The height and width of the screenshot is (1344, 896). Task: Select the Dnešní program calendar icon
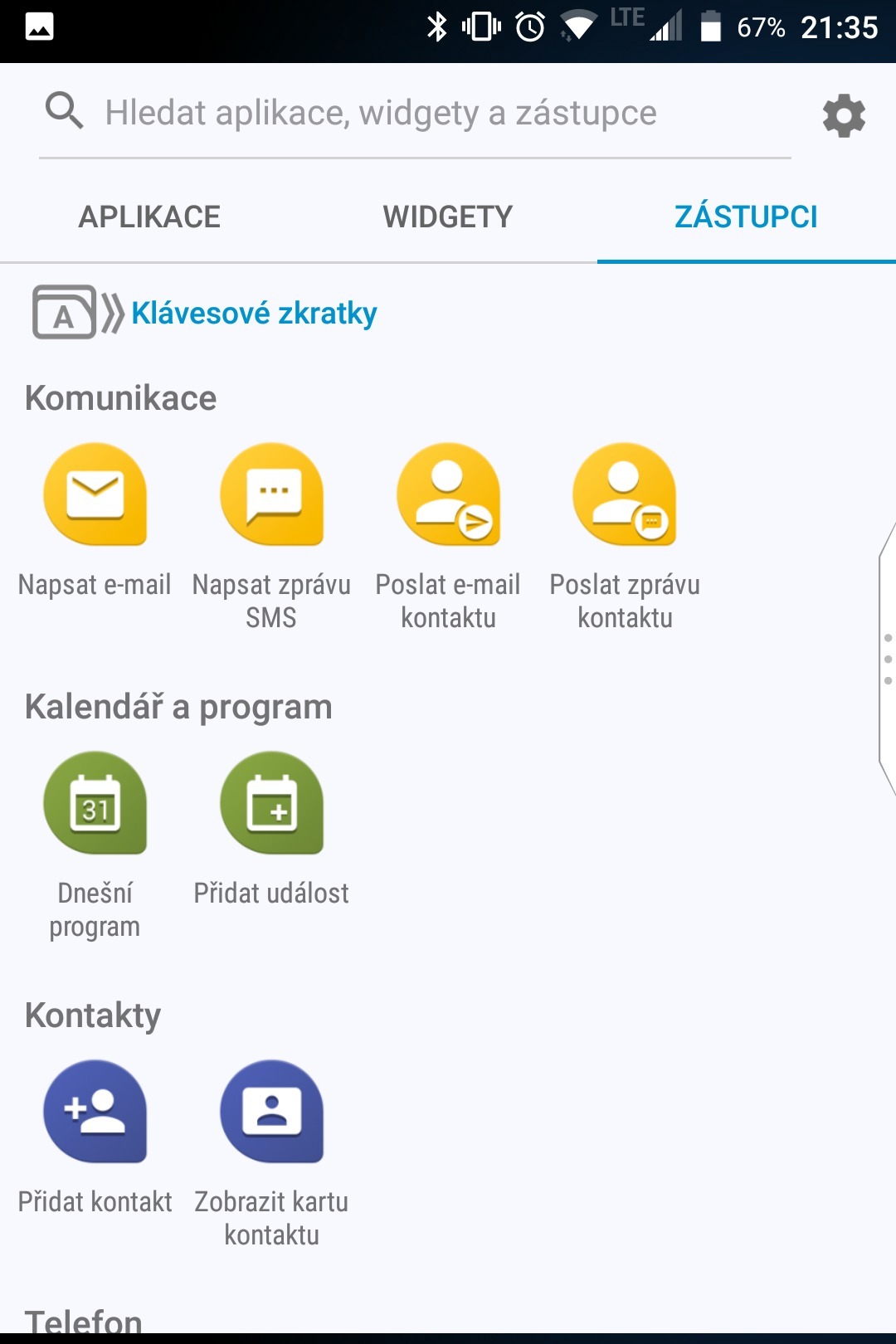coord(95,805)
